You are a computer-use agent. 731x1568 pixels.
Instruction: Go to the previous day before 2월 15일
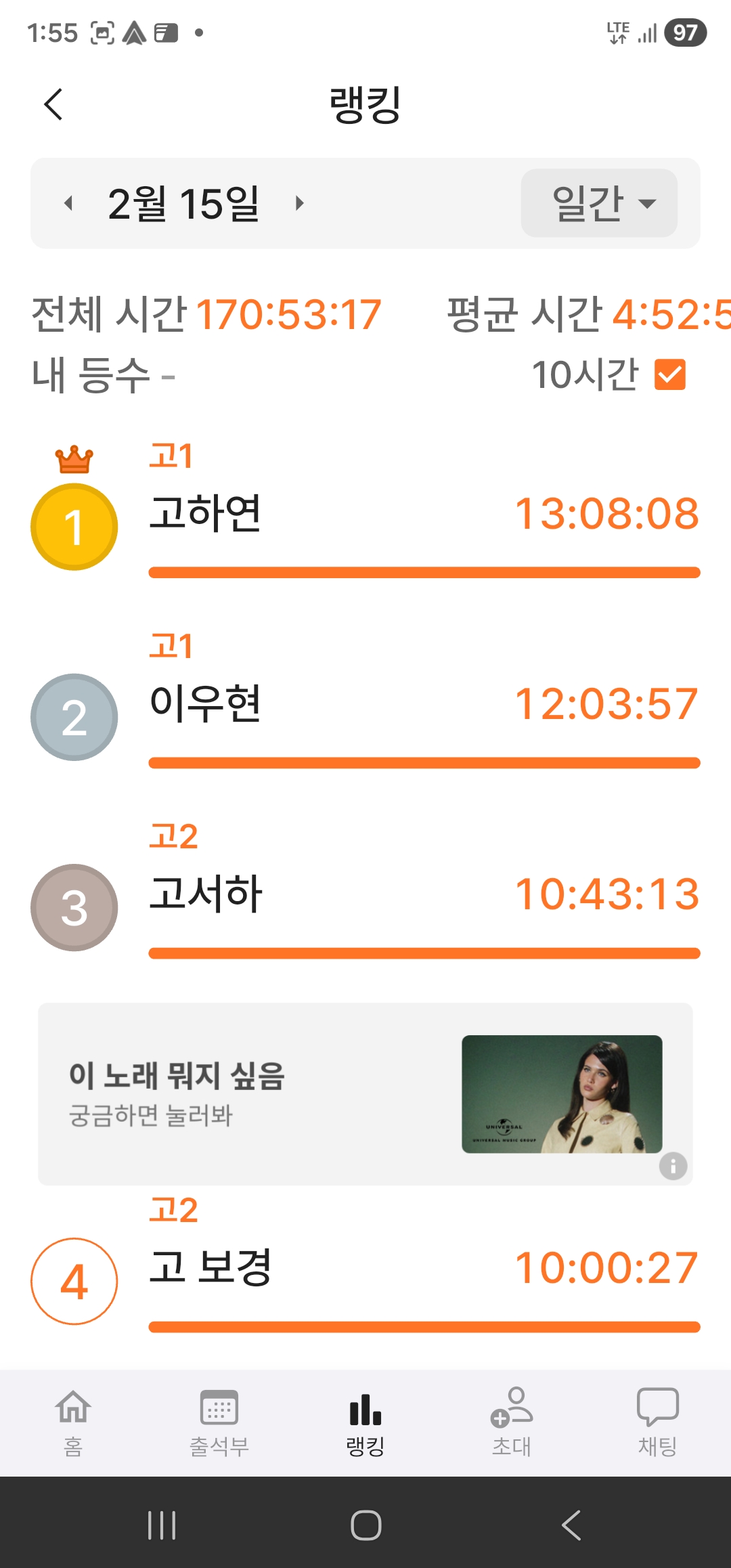68,203
